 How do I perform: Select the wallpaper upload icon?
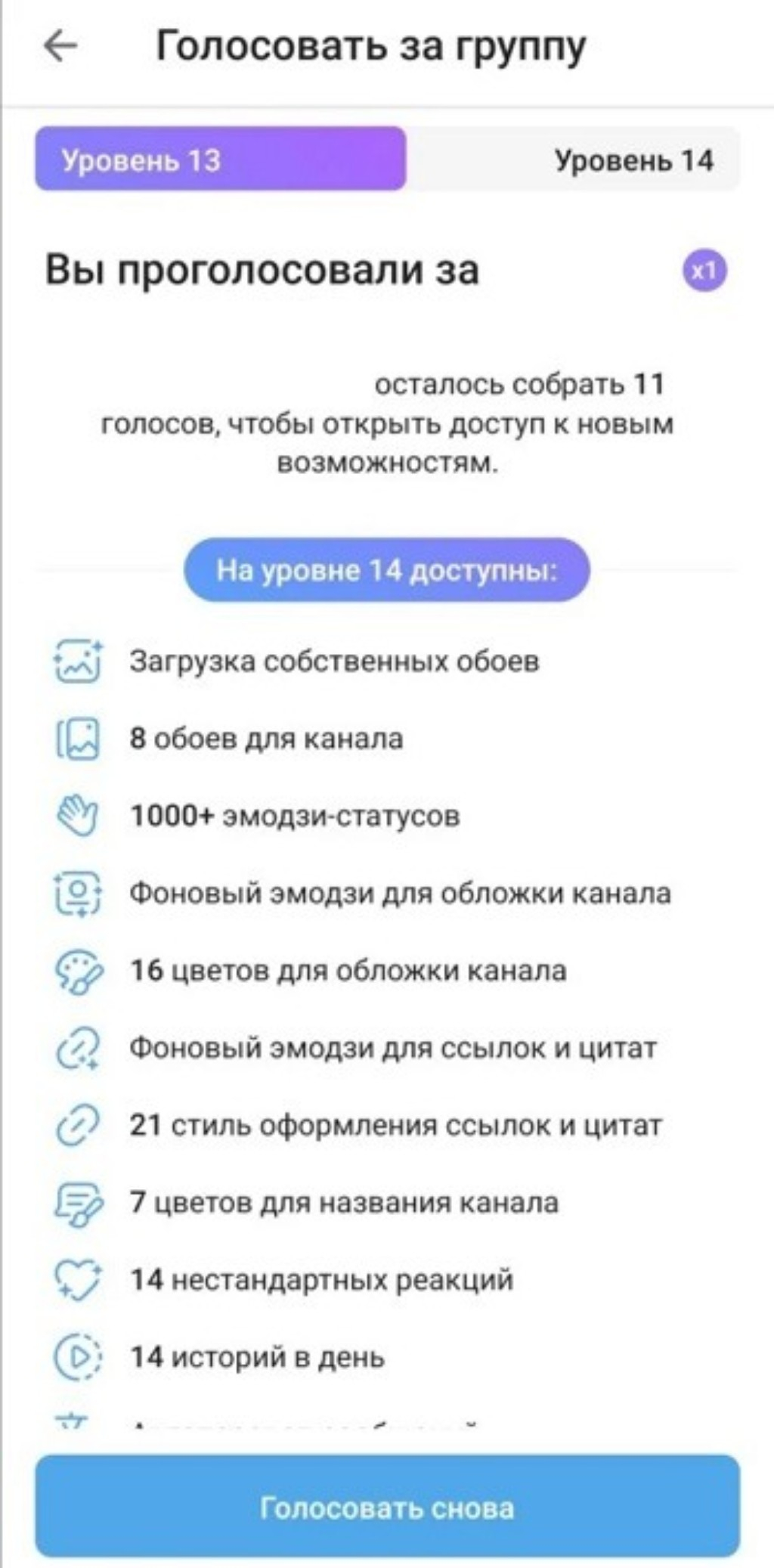coord(76,662)
